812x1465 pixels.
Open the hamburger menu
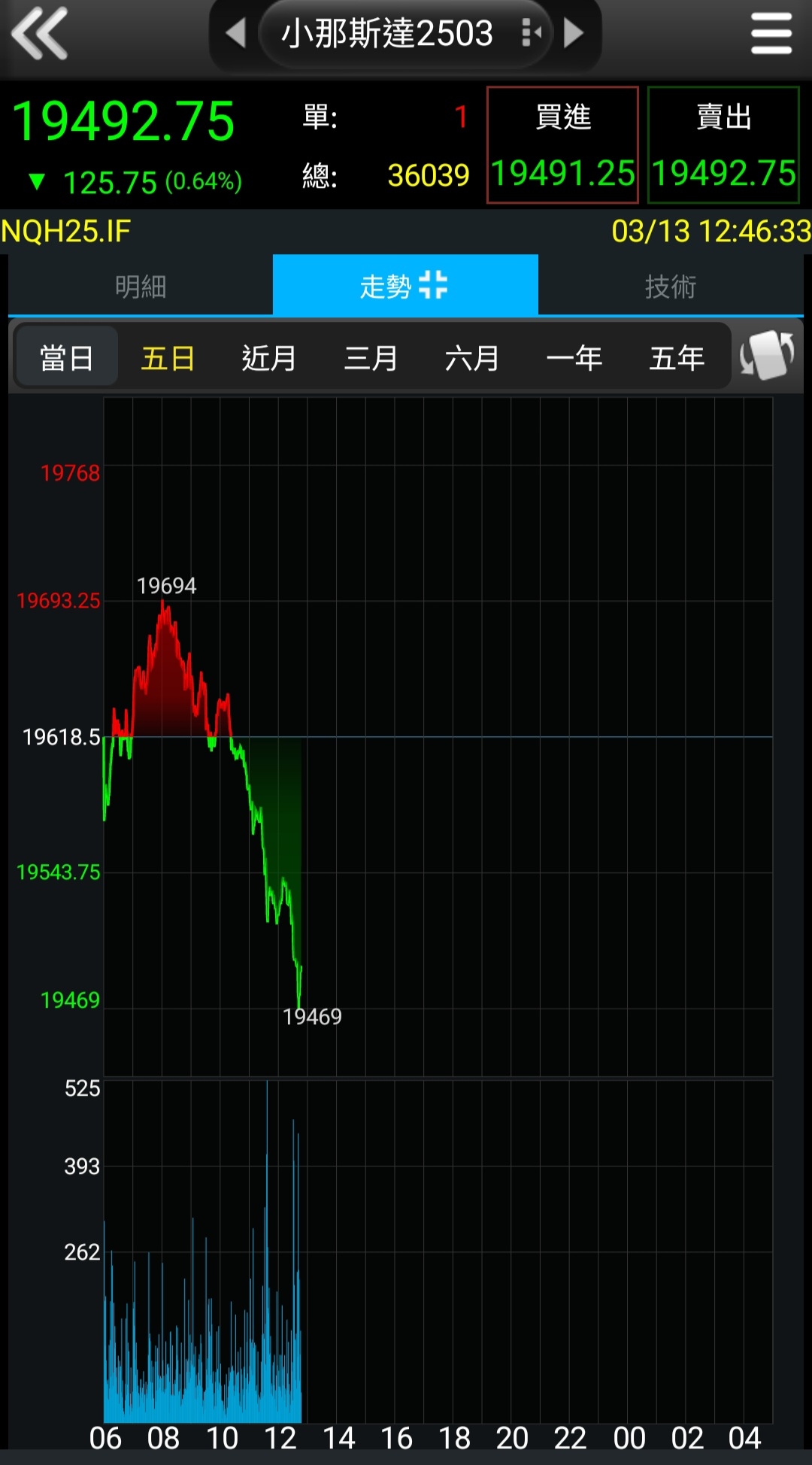(x=771, y=34)
